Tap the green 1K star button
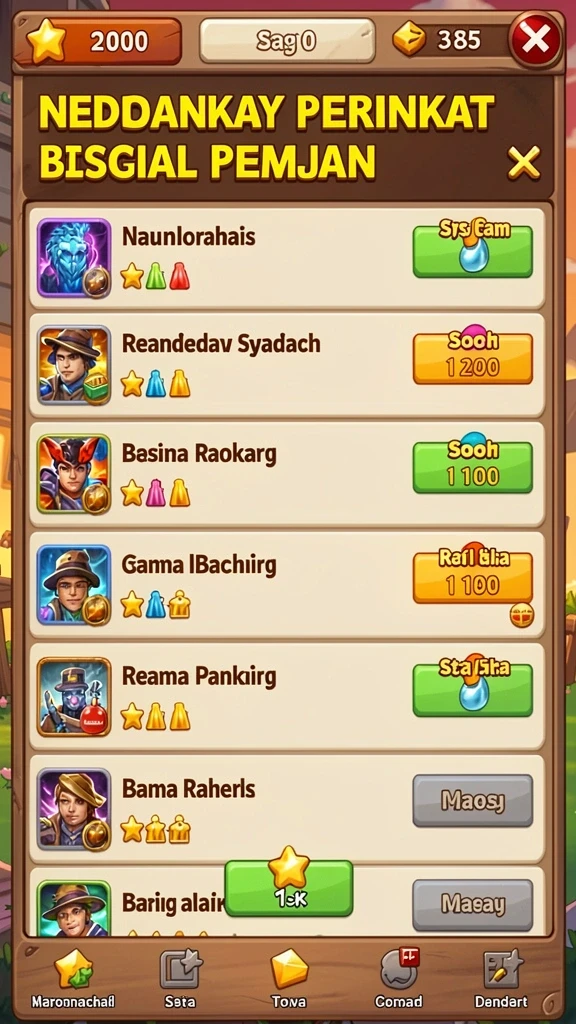This screenshot has height=1024, width=576. [x=289, y=887]
